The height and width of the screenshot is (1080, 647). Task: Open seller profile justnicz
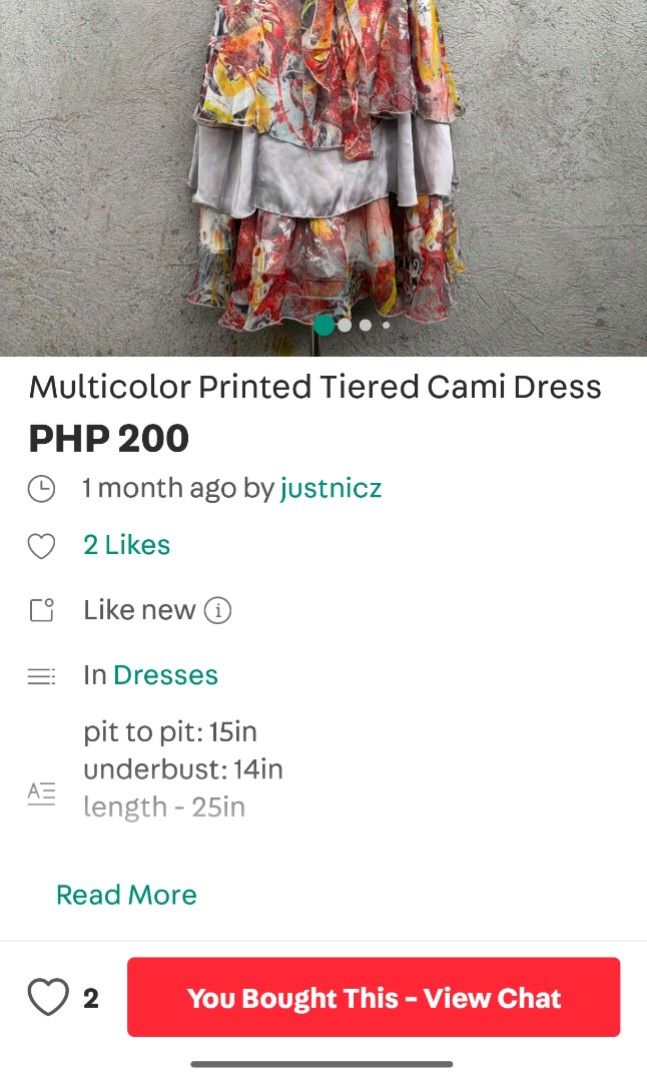coord(330,488)
